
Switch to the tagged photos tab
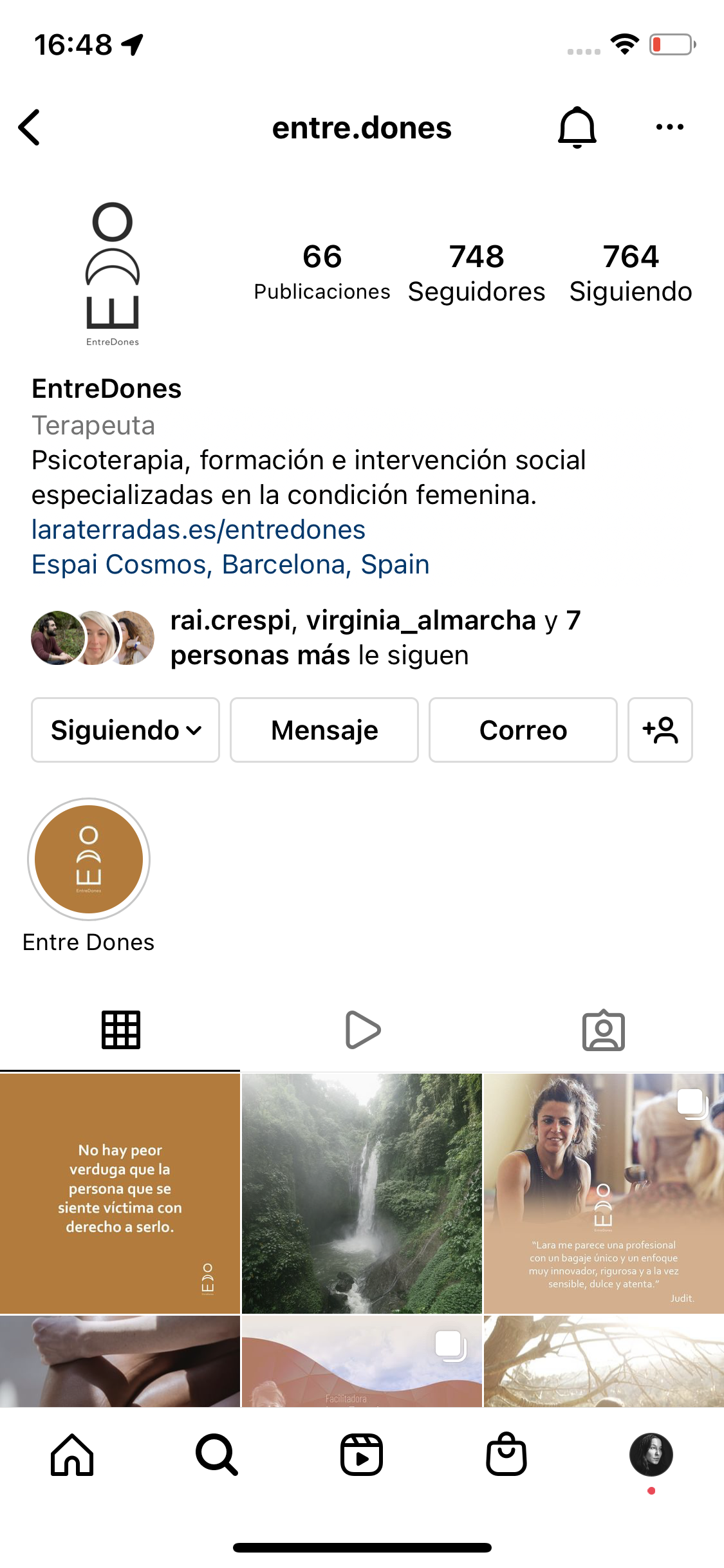click(x=603, y=1030)
